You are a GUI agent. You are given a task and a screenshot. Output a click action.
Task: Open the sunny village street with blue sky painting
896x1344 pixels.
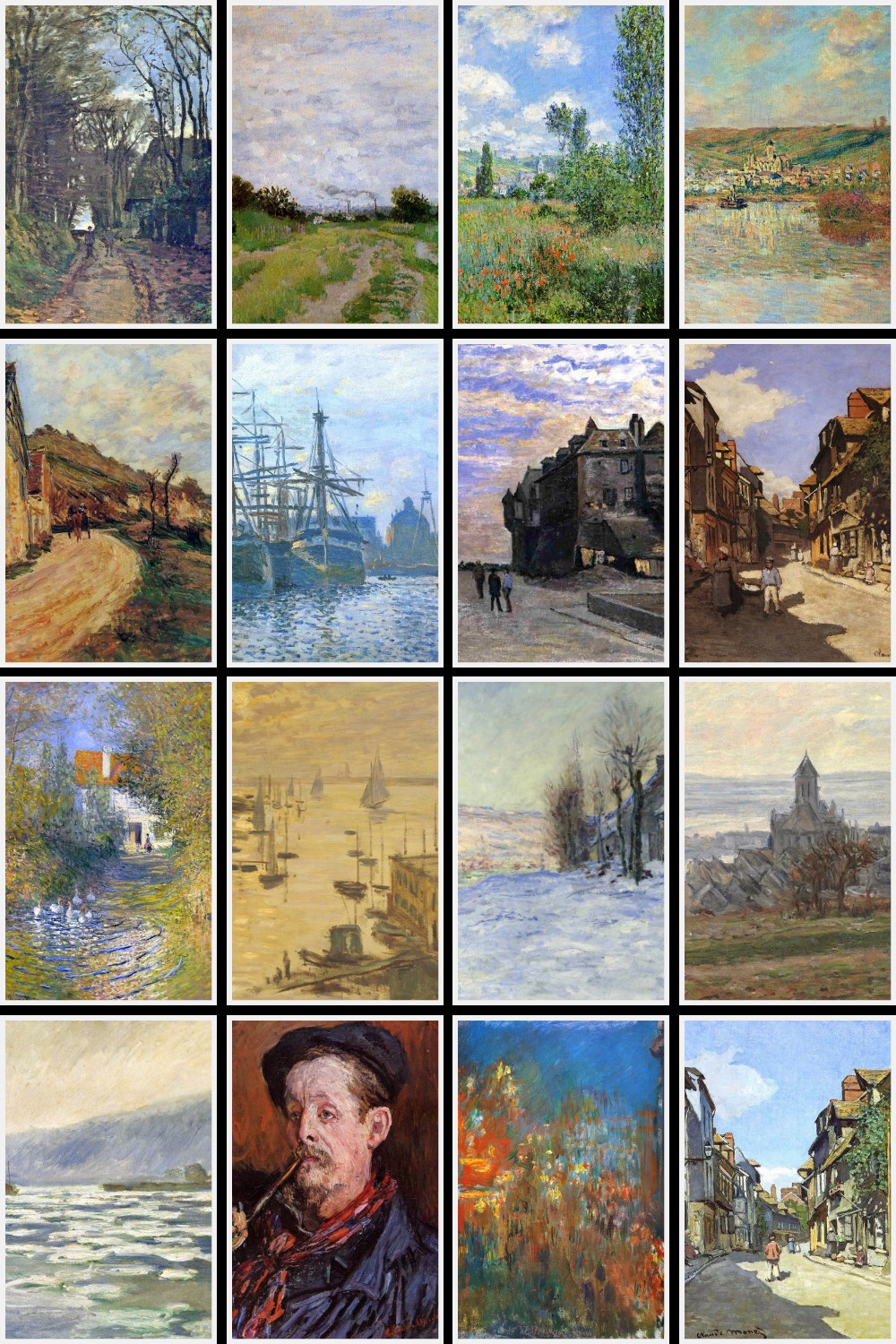coord(788,1179)
